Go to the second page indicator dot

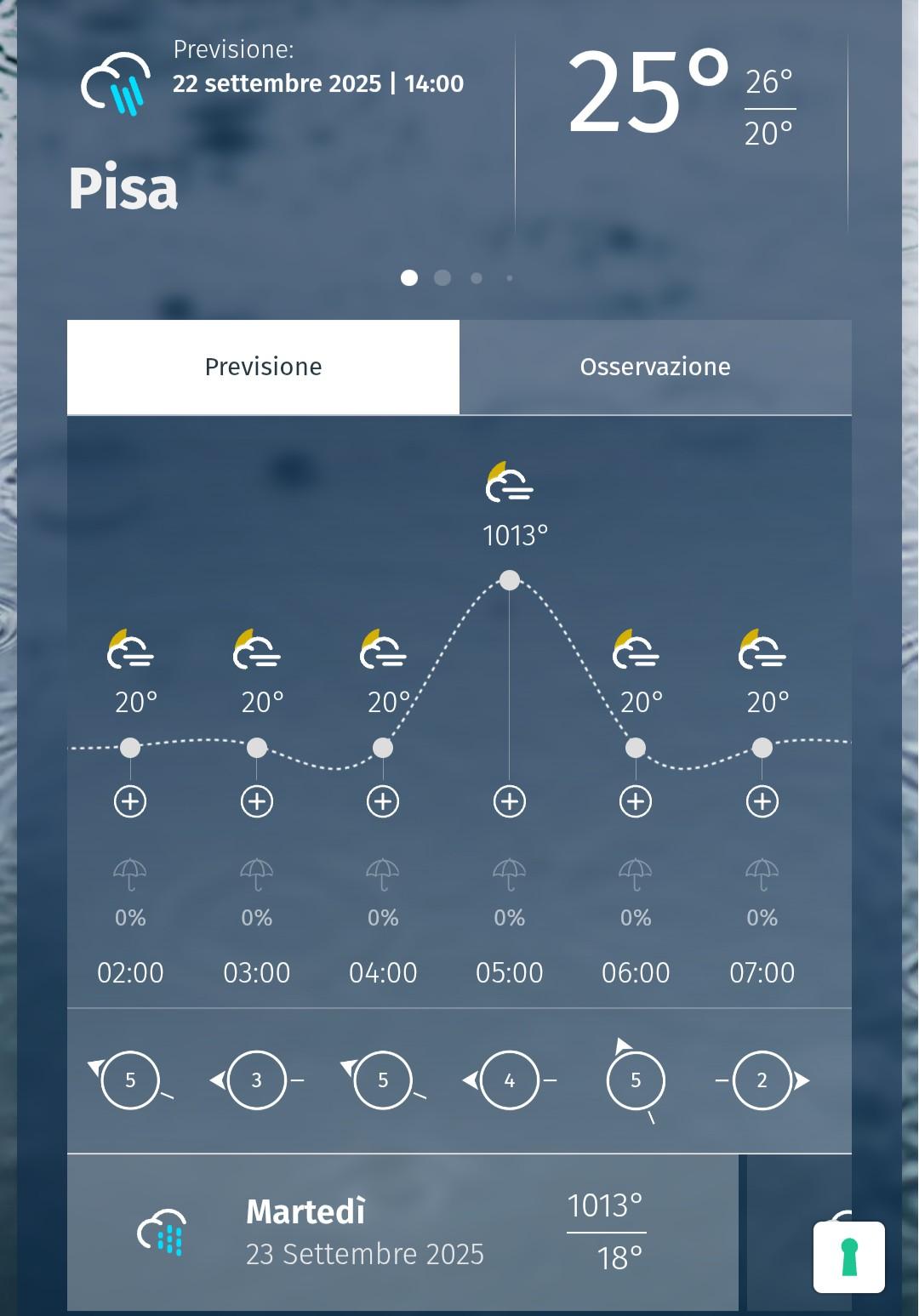point(442,278)
